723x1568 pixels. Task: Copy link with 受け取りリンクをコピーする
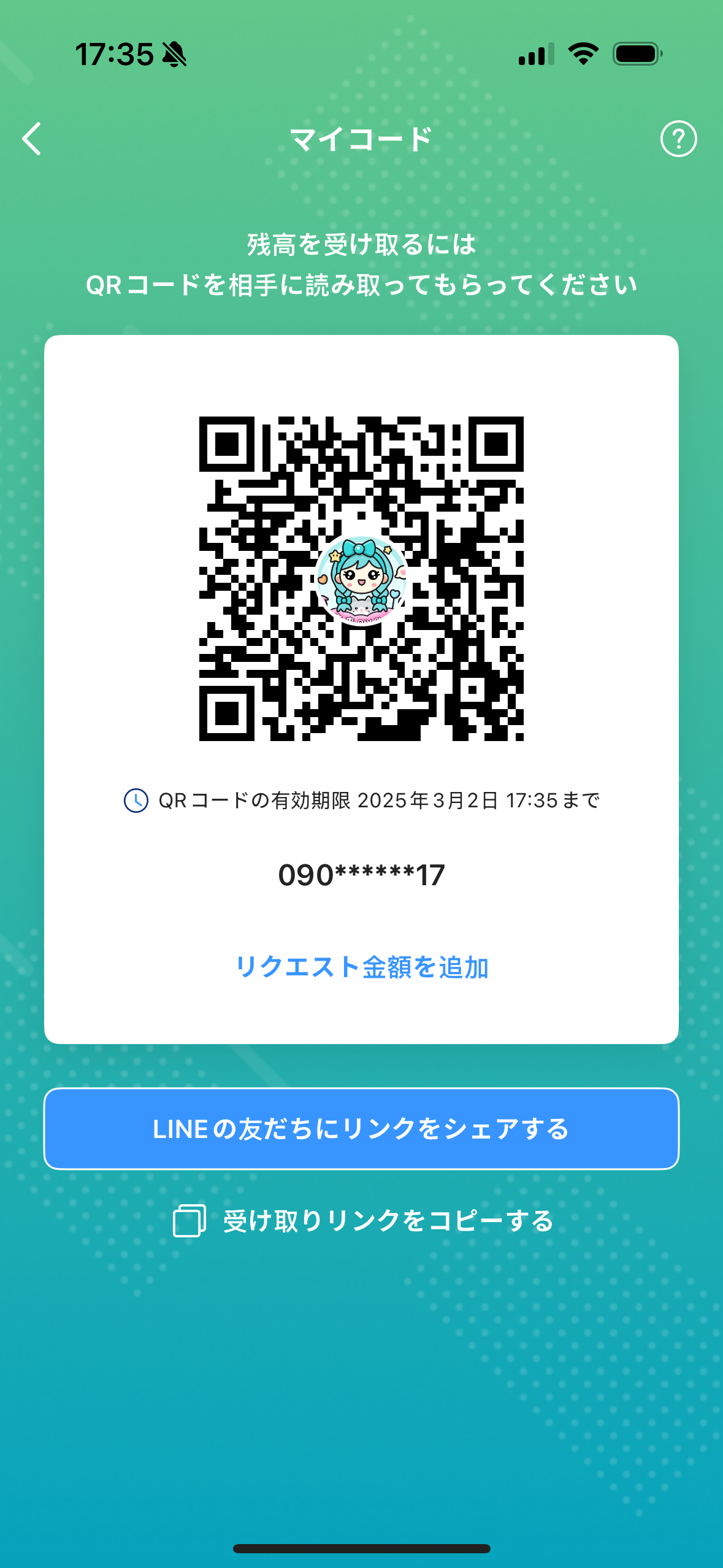[x=363, y=1221]
